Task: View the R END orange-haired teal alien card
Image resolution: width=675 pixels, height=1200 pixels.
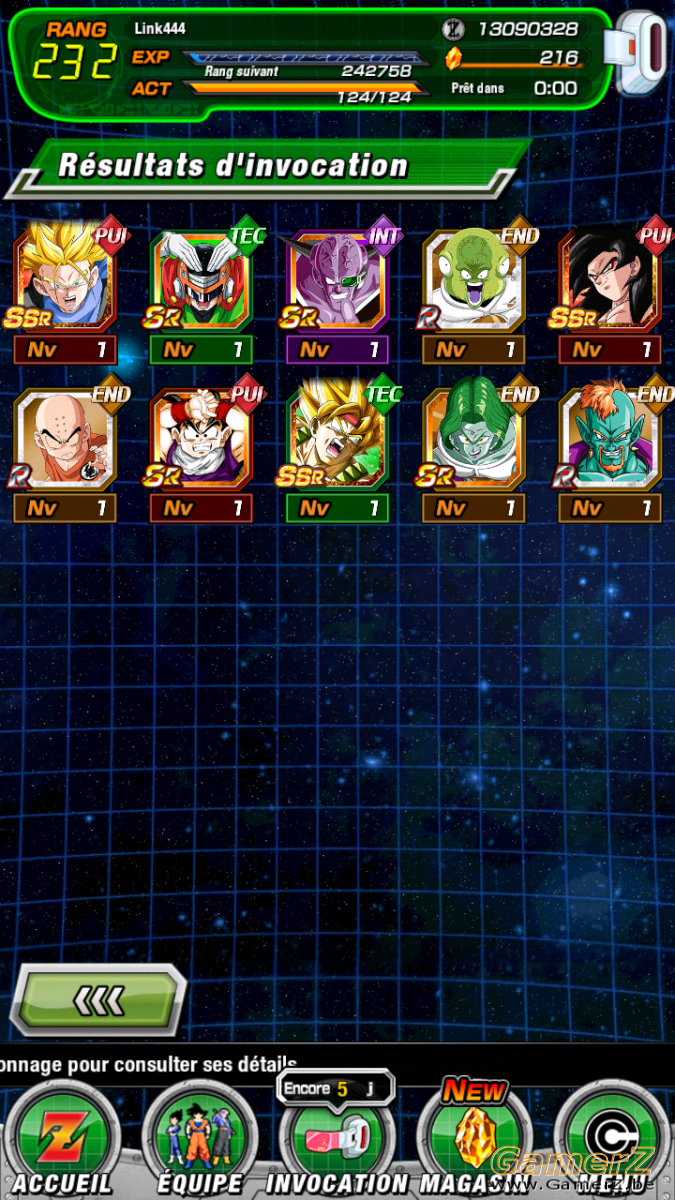Action: click(x=610, y=436)
